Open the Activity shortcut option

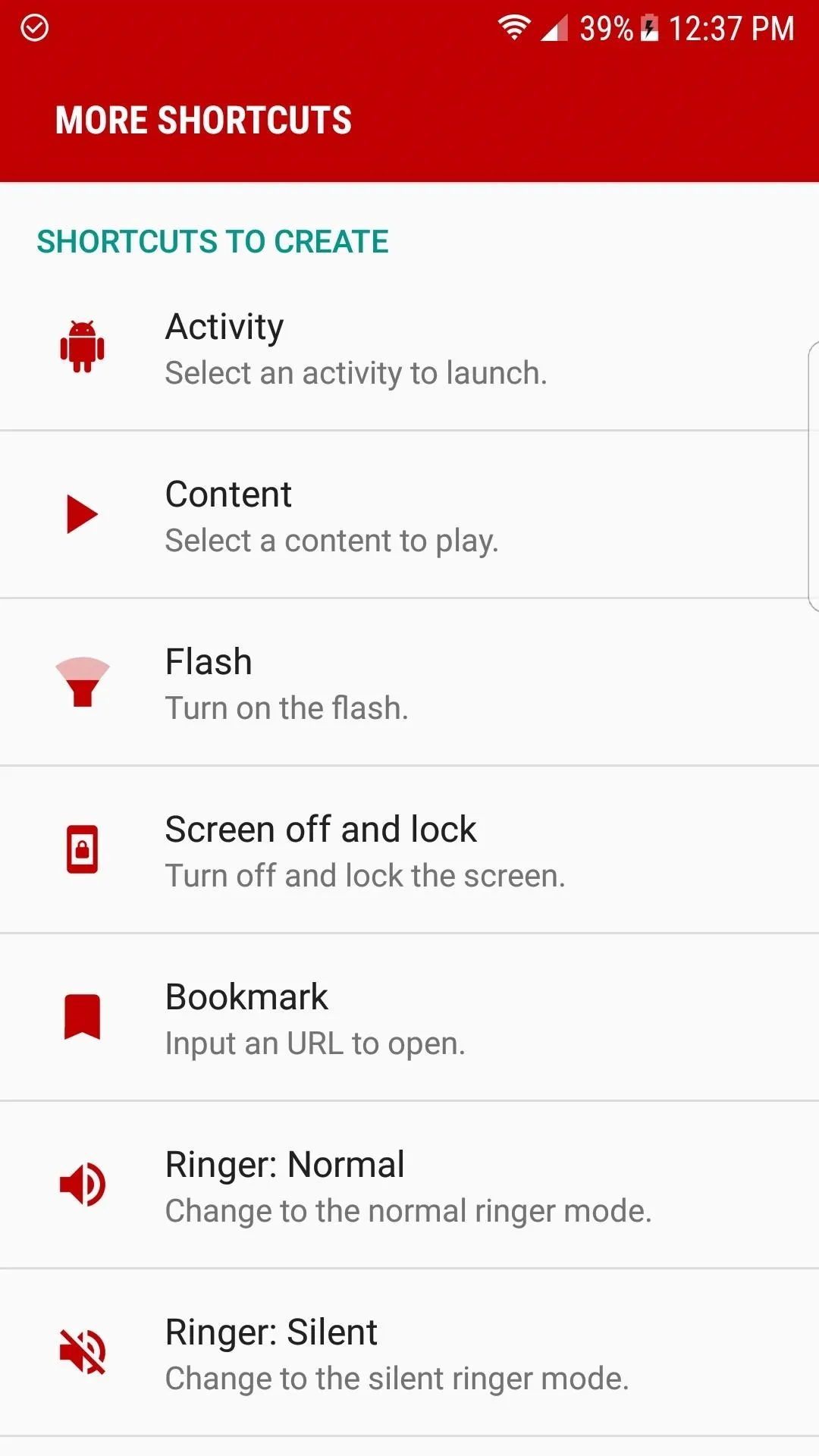409,347
